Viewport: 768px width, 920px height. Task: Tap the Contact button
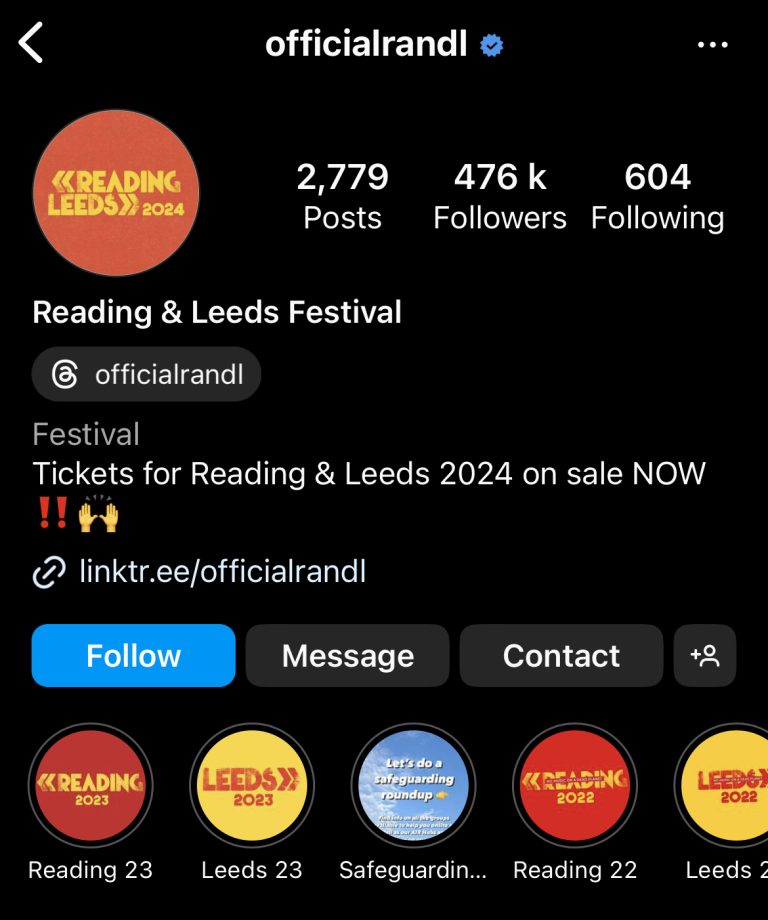561,656
